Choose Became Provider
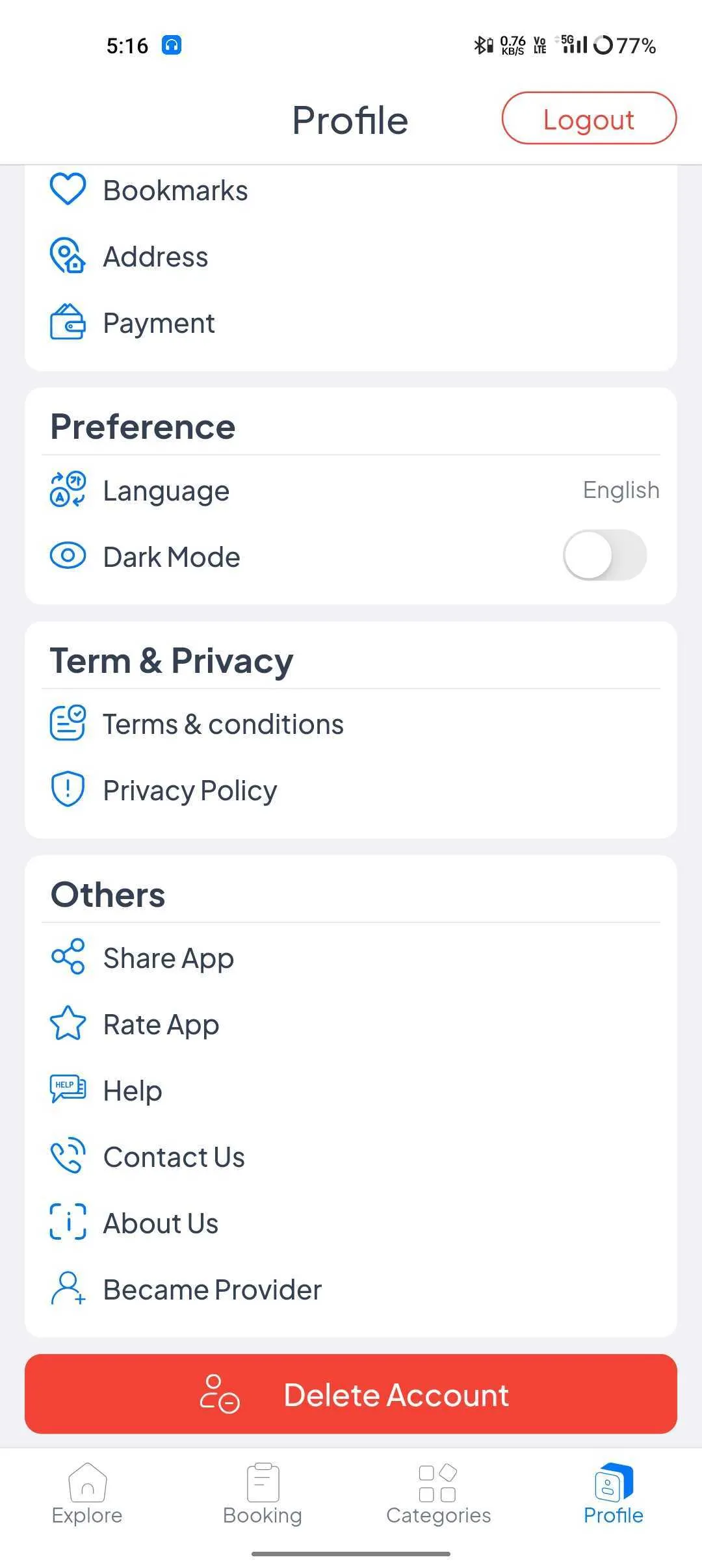 [212, 1290]
